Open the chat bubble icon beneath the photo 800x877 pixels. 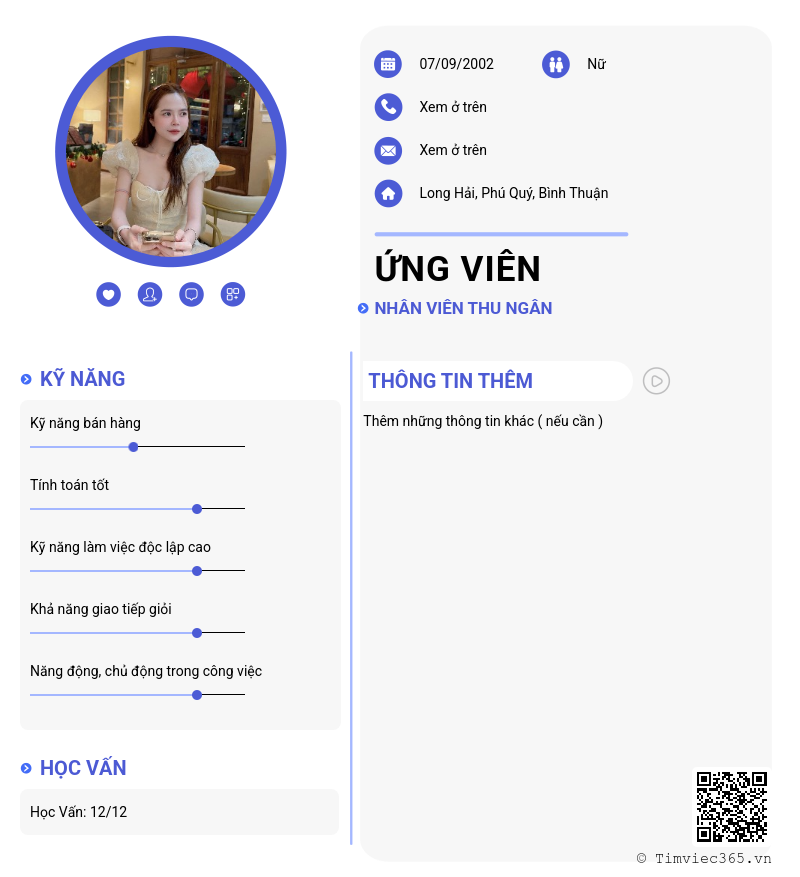(191, 294)
